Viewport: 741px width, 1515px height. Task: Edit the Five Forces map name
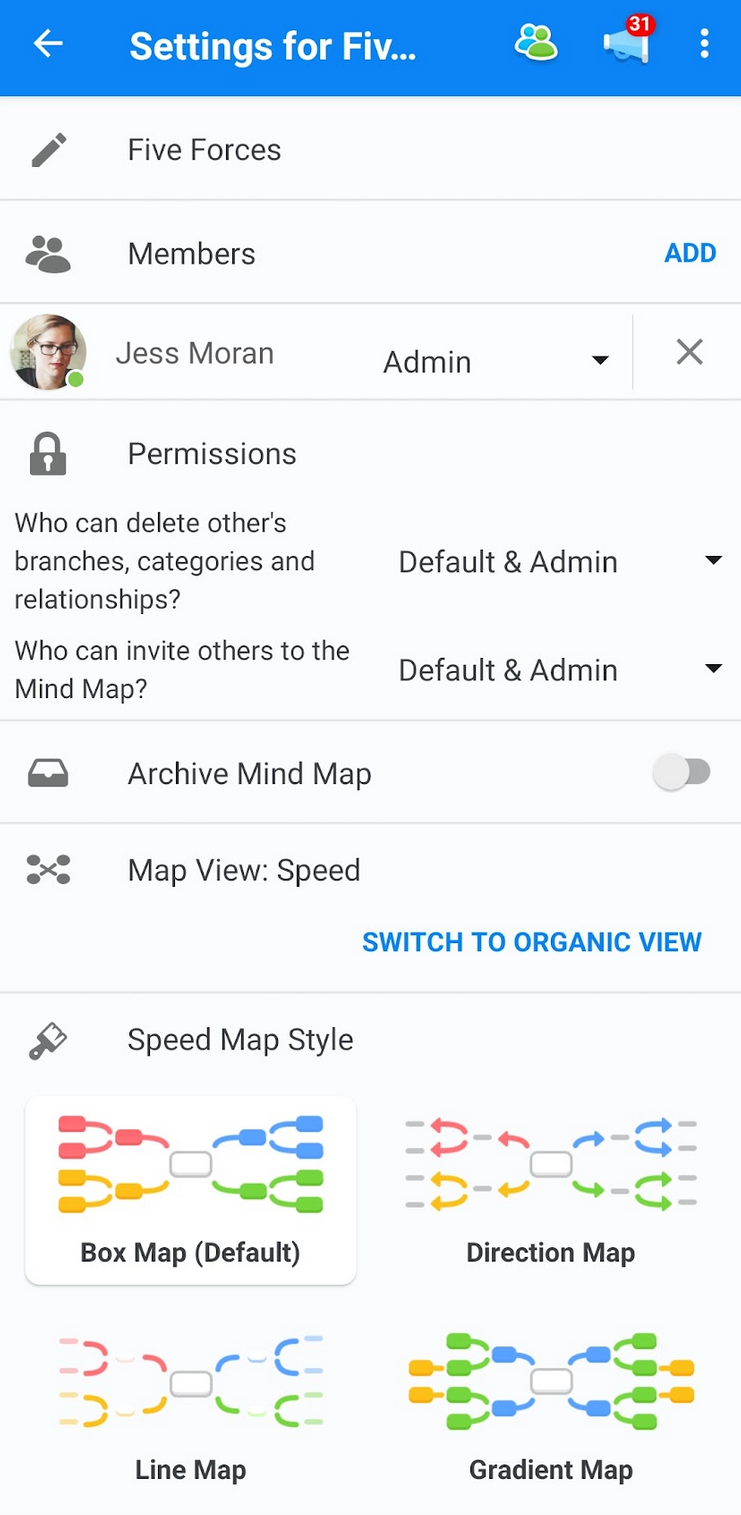[370, 150]
